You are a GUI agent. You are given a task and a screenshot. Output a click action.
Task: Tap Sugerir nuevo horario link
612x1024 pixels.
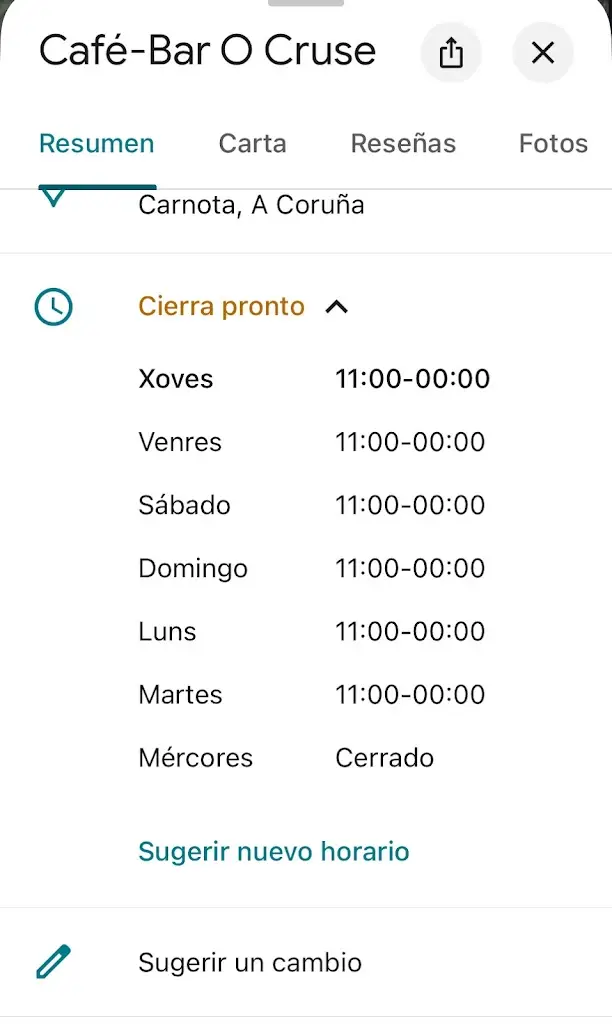click(x=273, y=852)
